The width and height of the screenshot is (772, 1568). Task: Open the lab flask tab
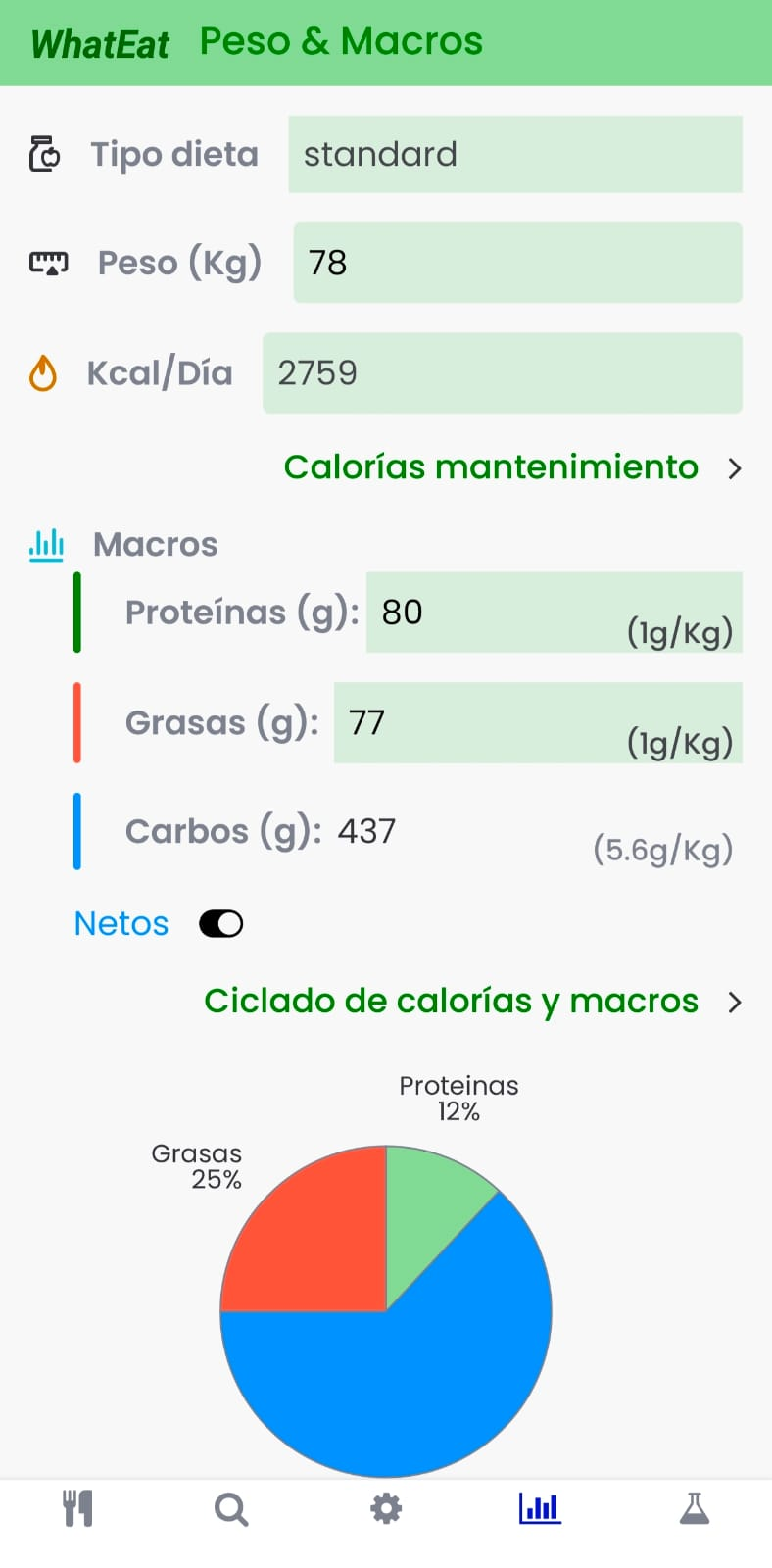695,1509
